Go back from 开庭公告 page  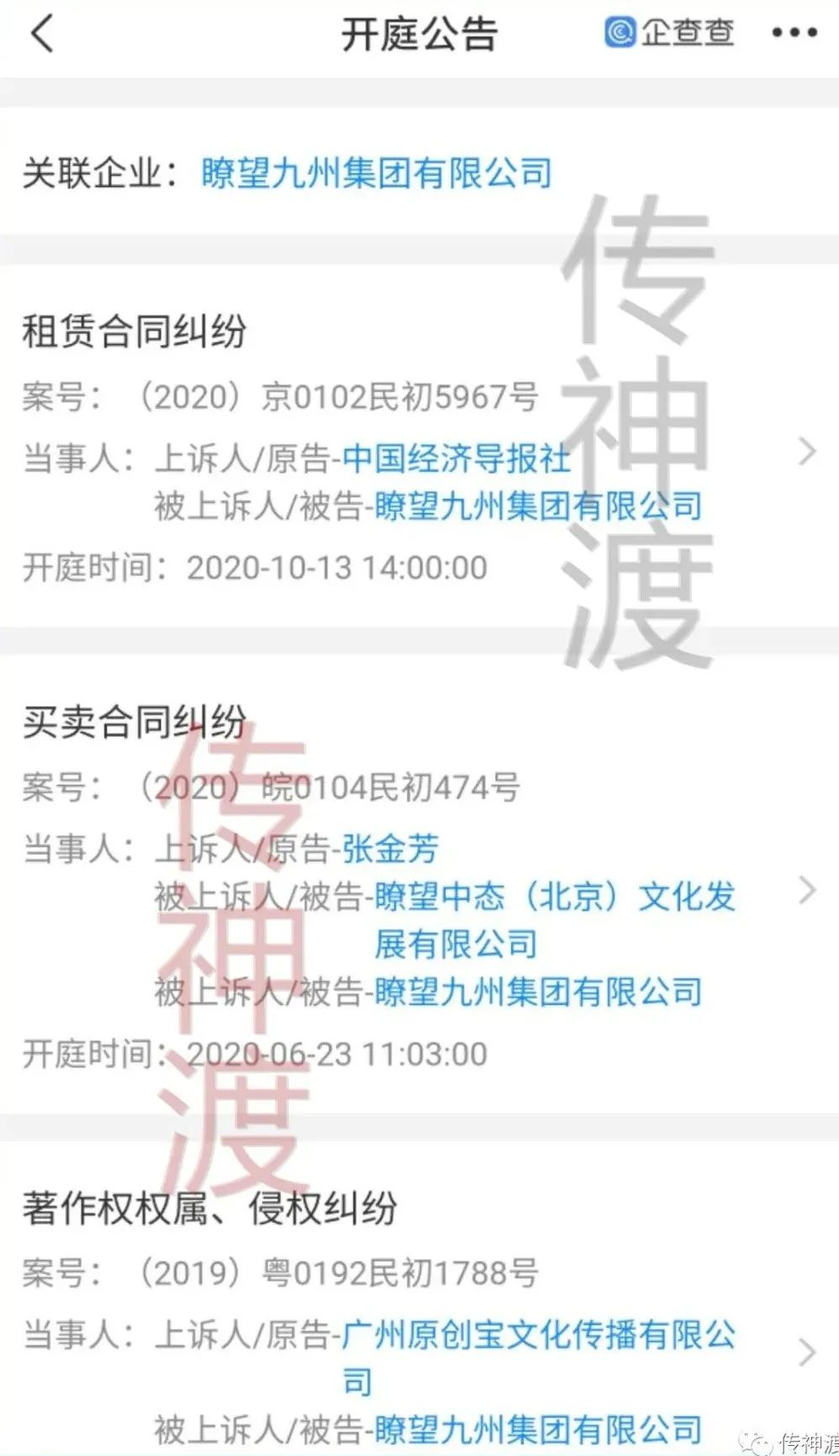(42, 34)
